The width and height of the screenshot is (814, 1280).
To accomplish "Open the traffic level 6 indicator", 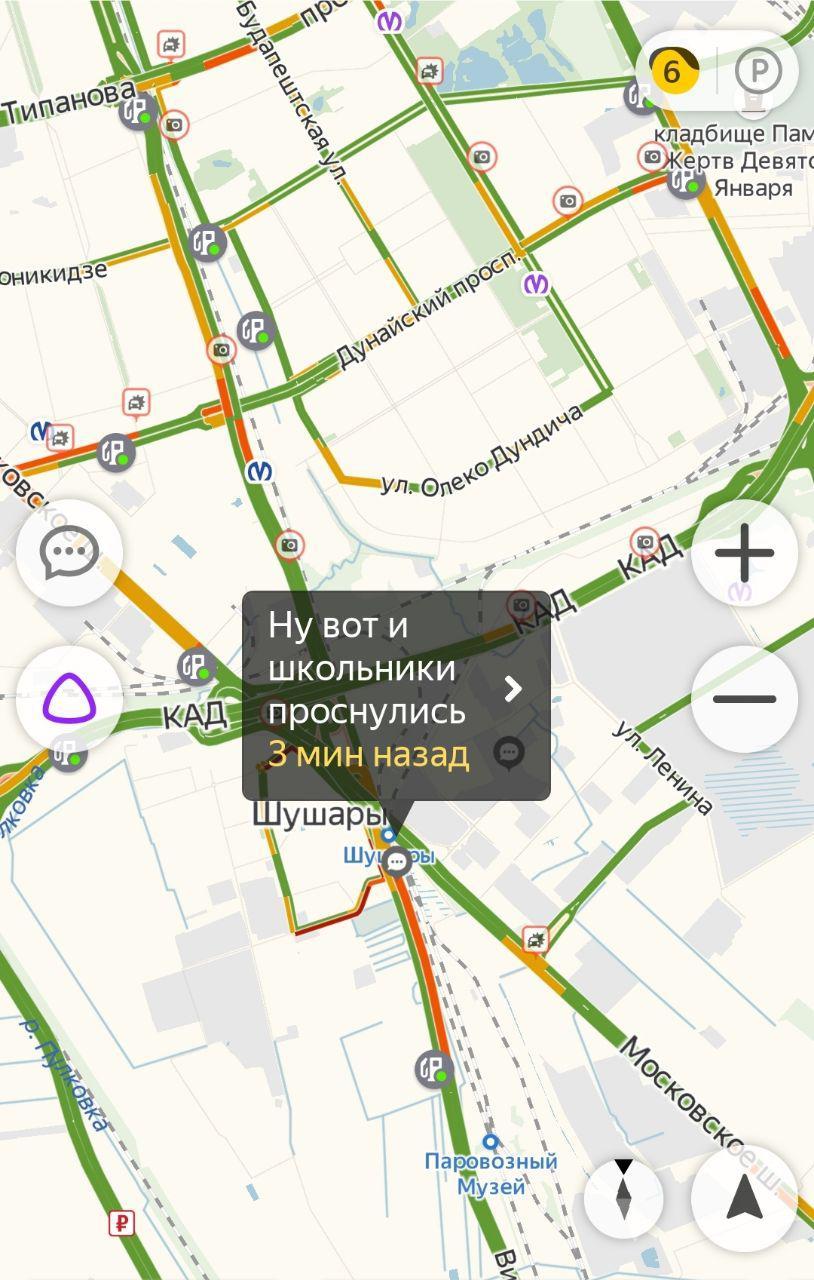I will 673,71.
